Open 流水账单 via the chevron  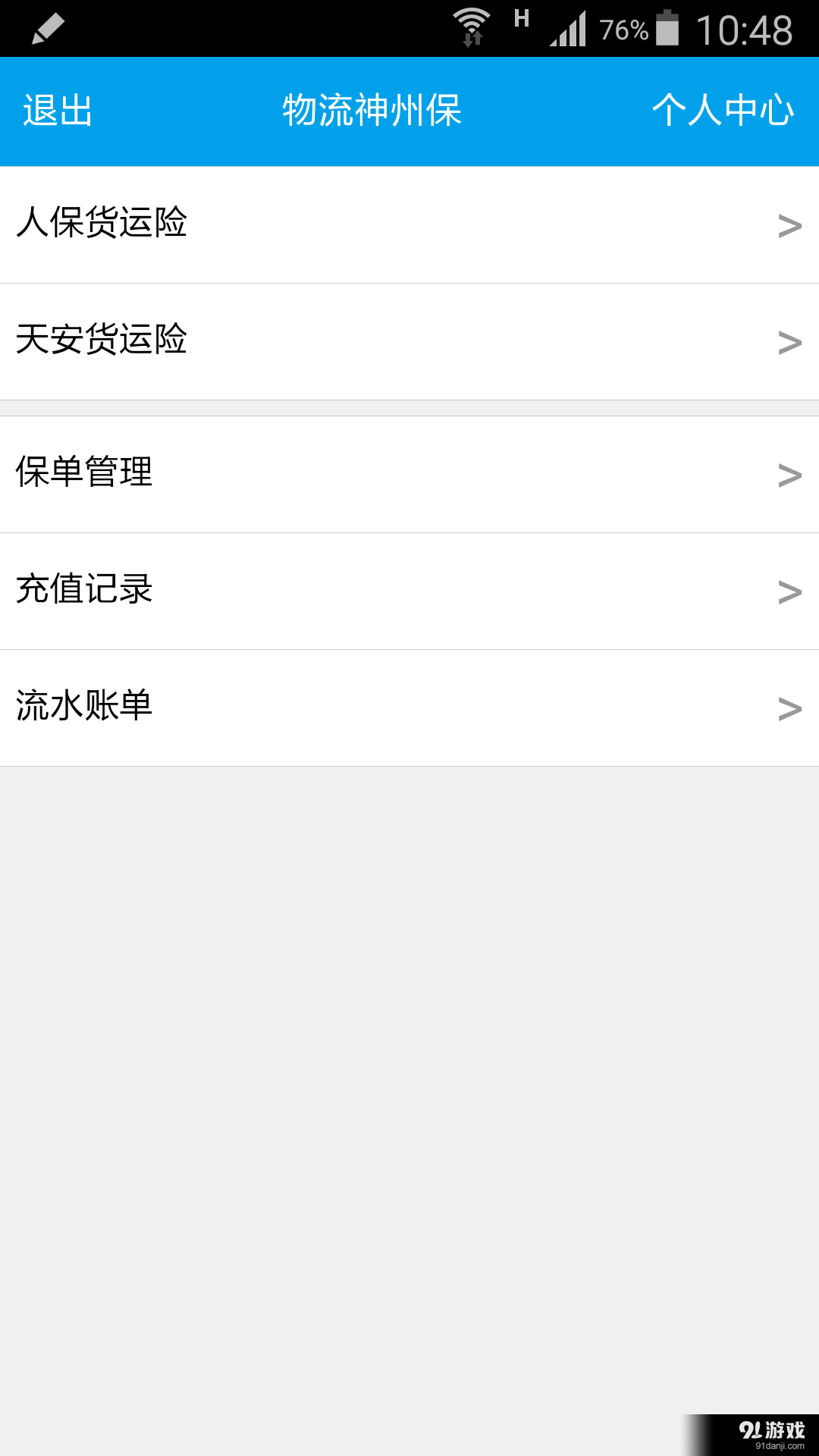coord(789,707)
